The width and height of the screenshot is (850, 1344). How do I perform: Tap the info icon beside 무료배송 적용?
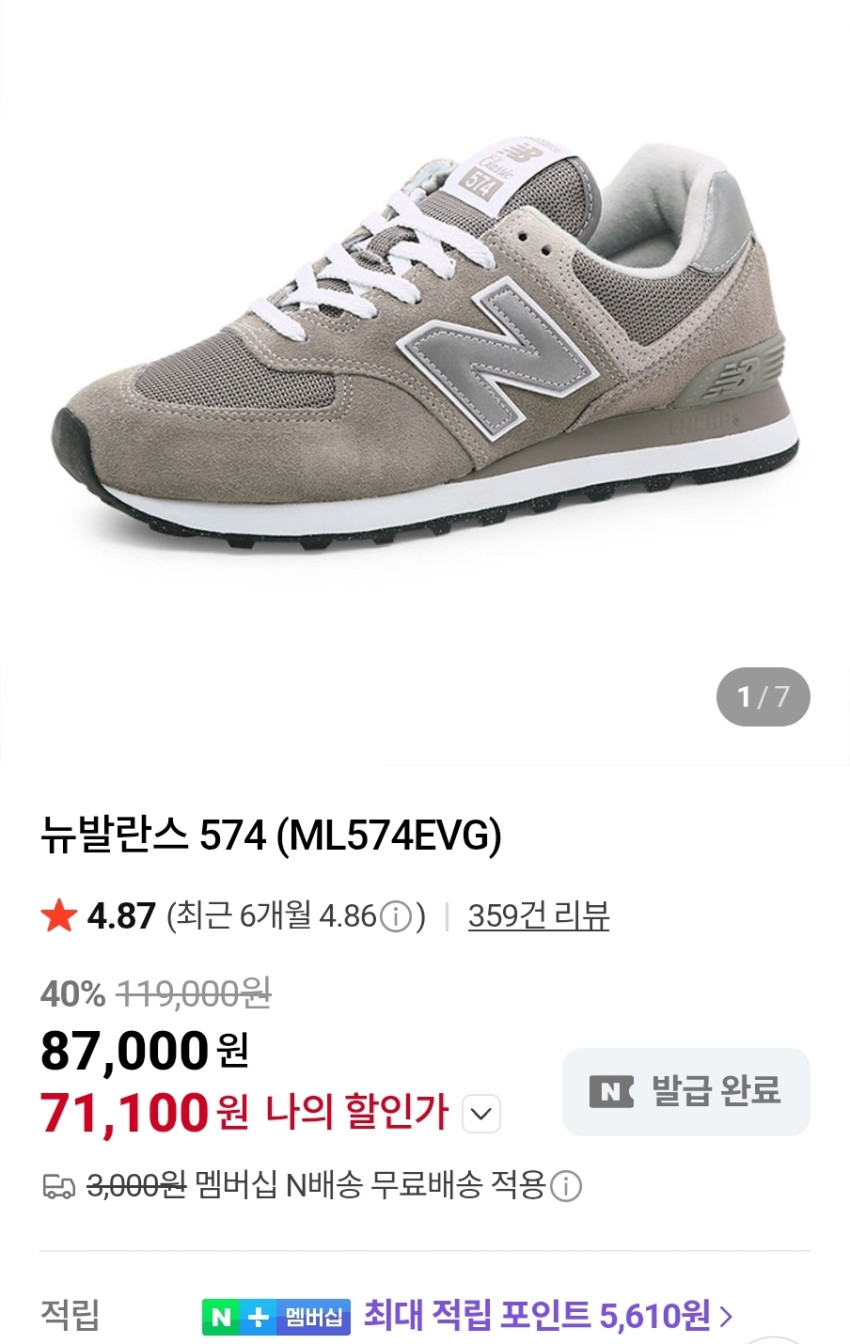tap(566, 1187)
